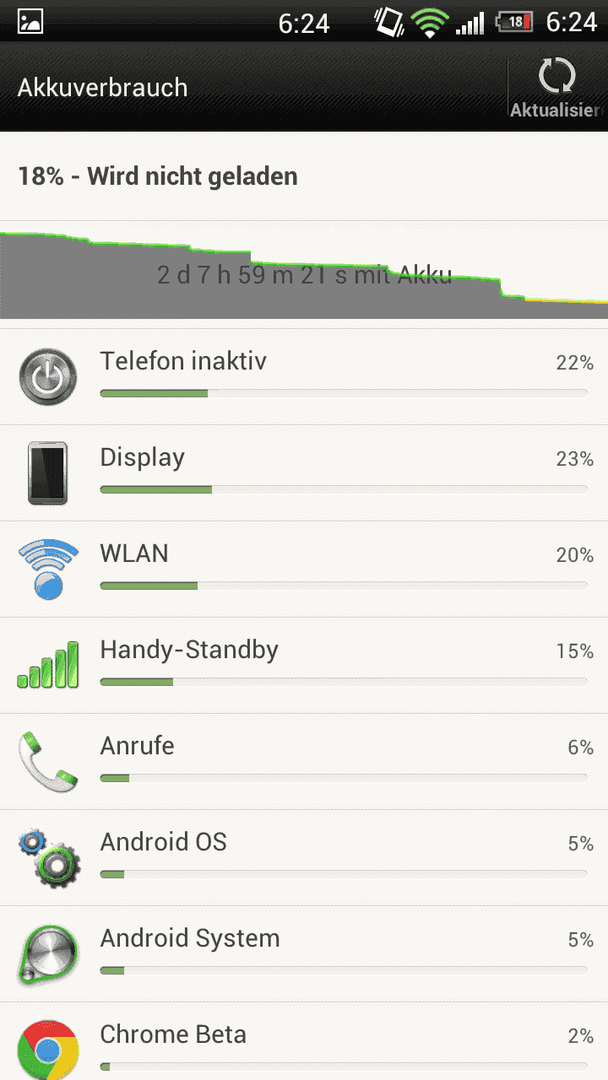This screenshot has height=1080, width=608.
Task: Open Telefon inaktiv usage details
Action: [x=304, y=376]
